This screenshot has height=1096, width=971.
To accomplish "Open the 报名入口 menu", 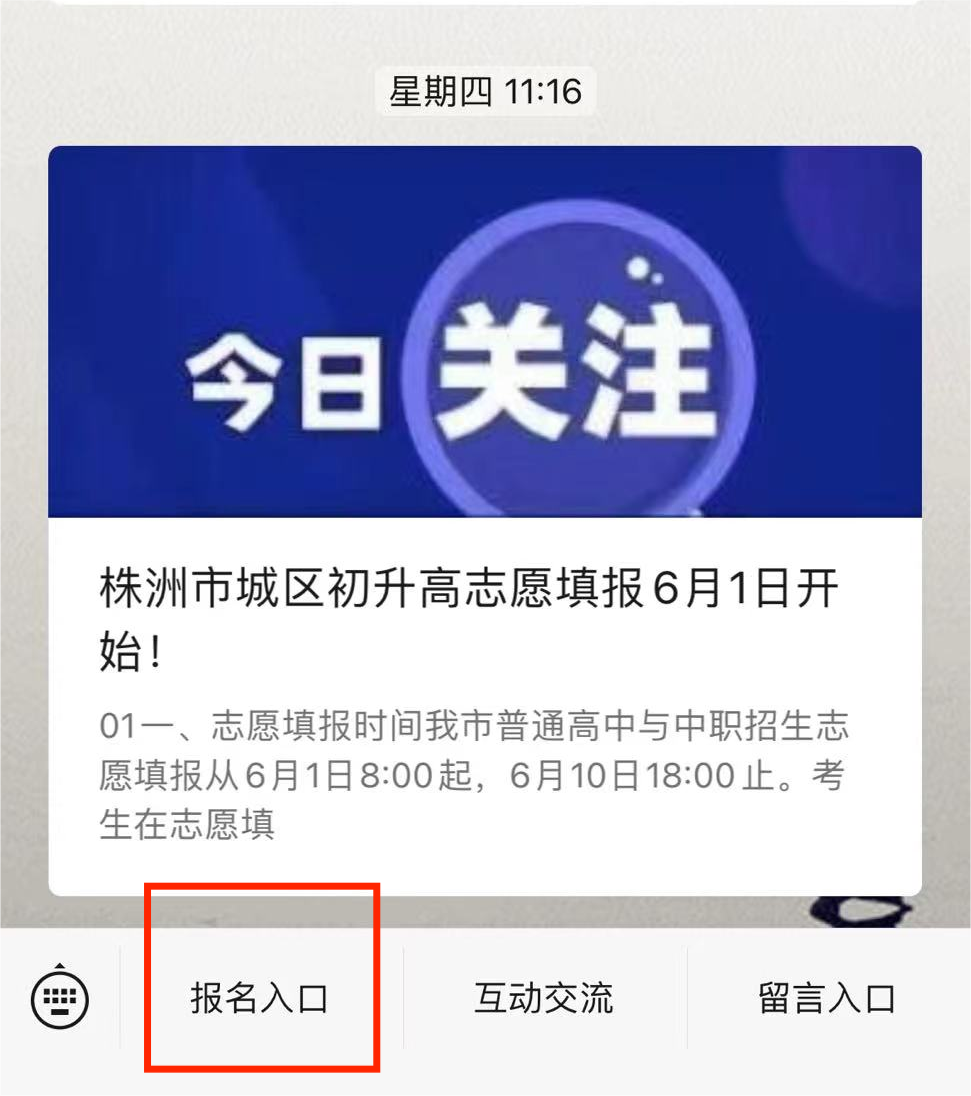I will [260, 998].
